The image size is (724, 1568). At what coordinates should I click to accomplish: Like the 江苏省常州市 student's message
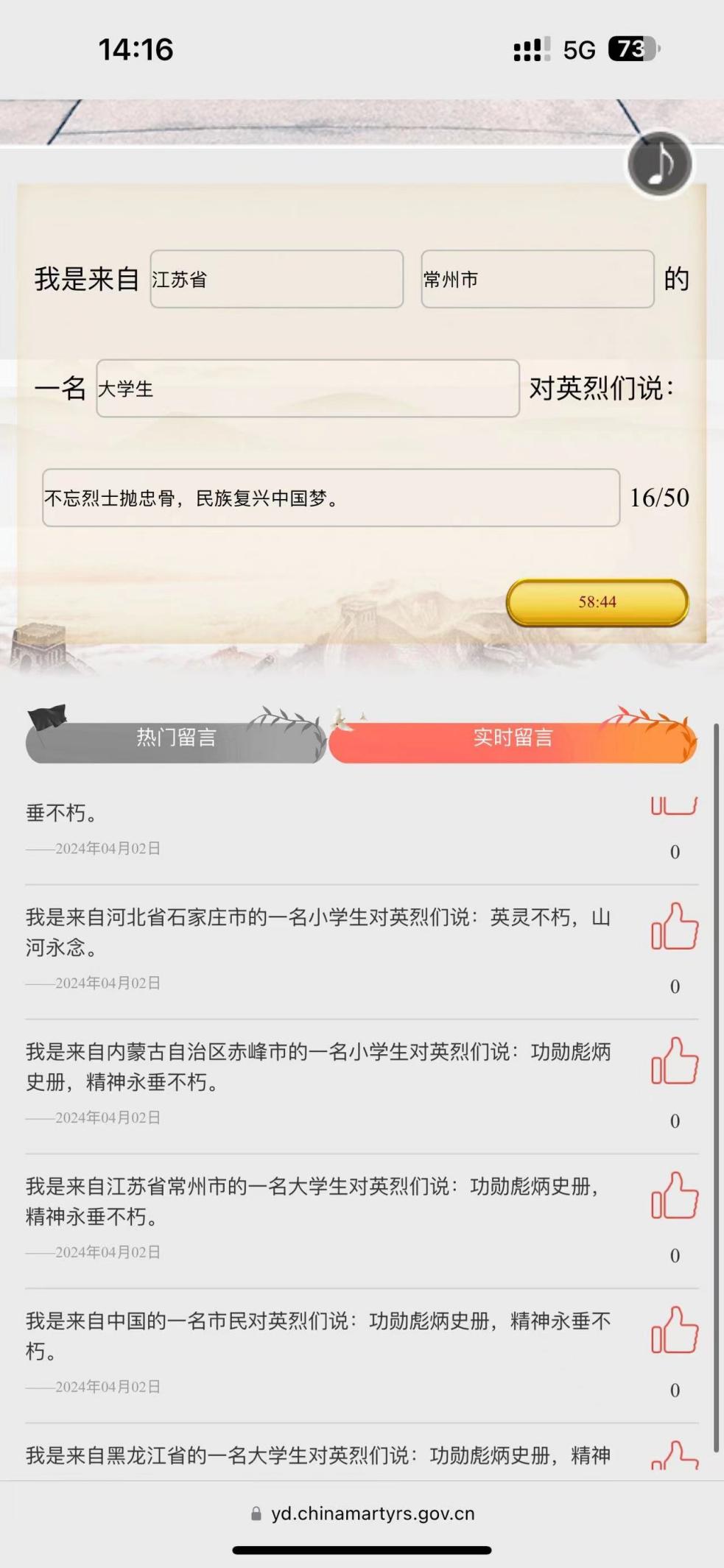point(674,1197)
